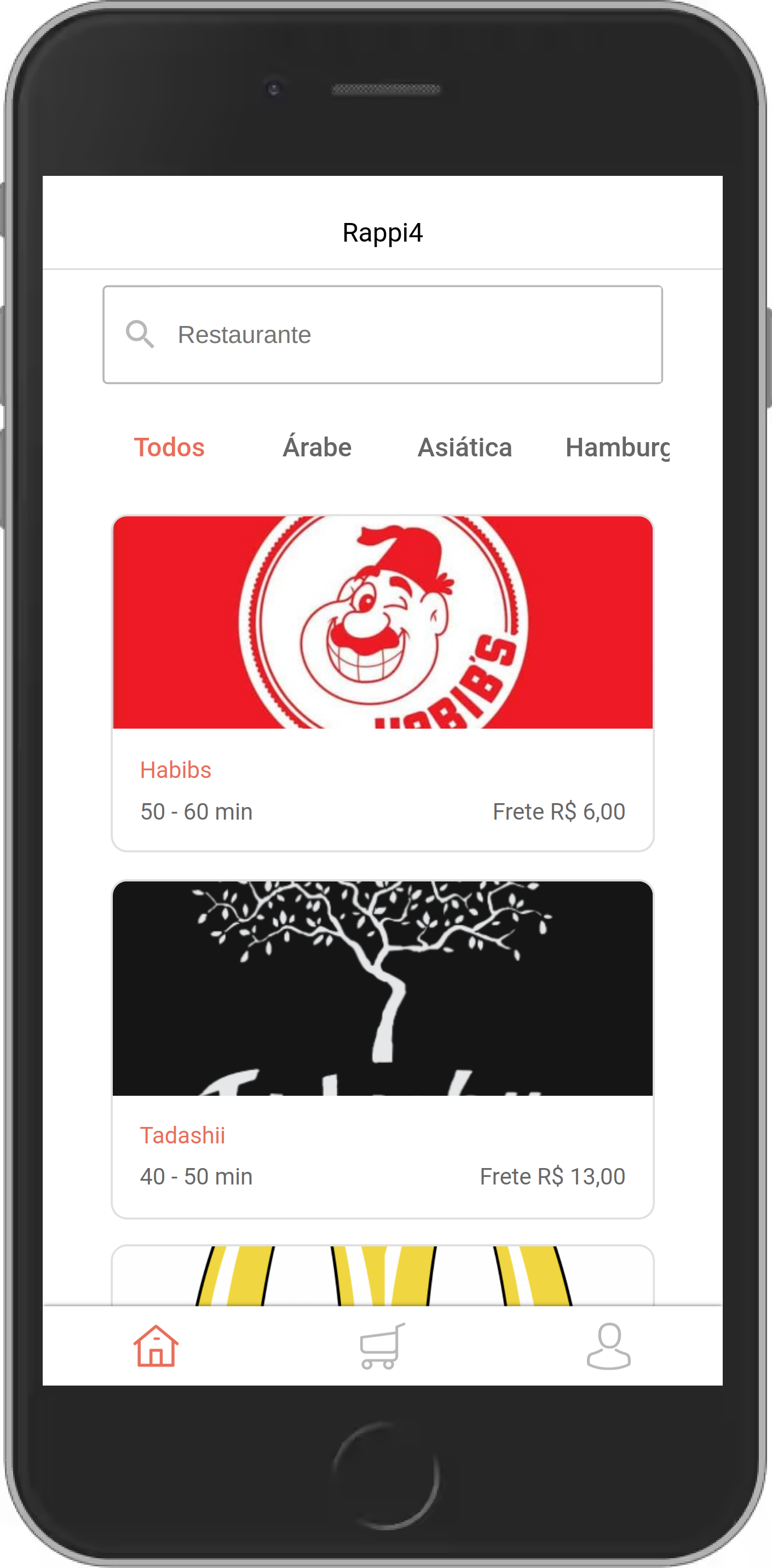Select the Todos category tab
This screenshot has height=1568, width=772.
(x=169, y=448)
